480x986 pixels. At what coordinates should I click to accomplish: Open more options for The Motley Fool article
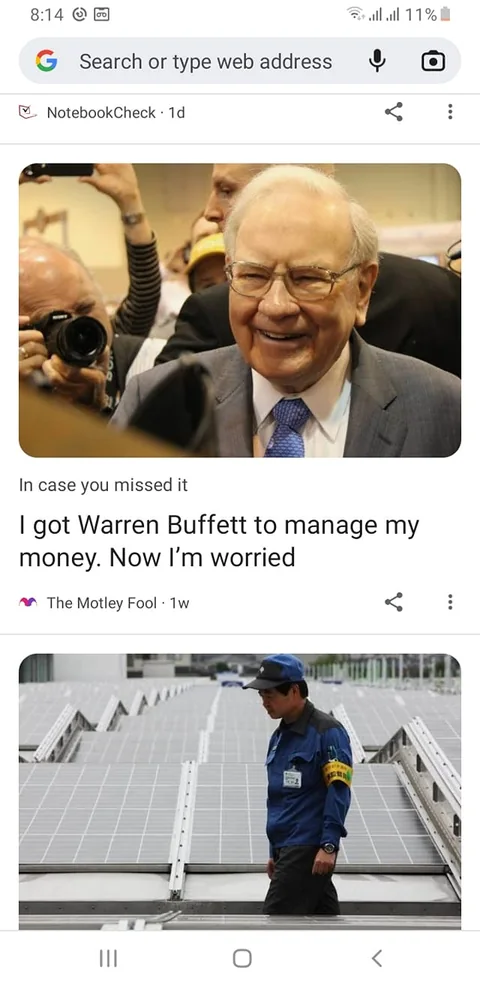click(450, 602)
